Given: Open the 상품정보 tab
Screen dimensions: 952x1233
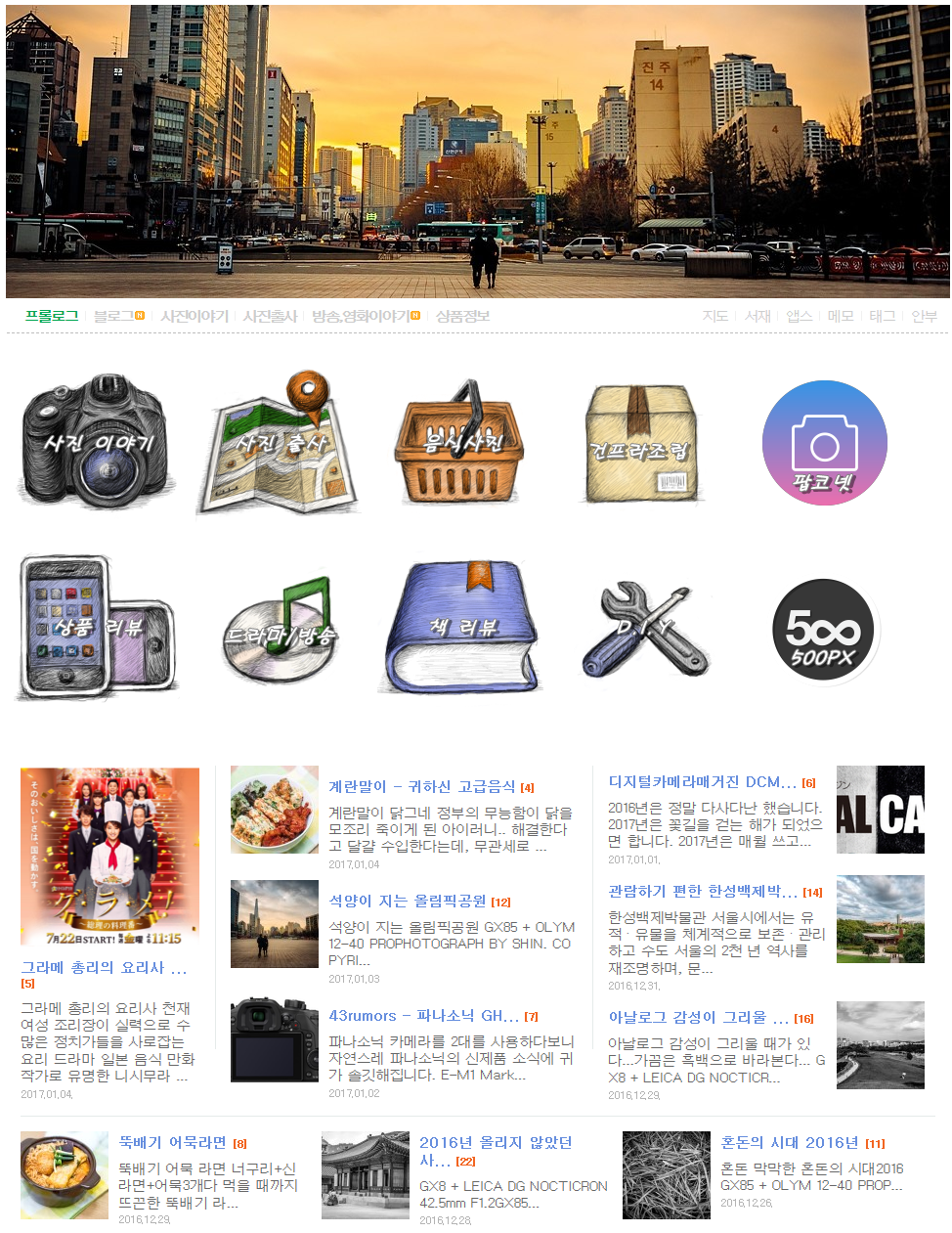Looking at the screenshot, I should [x=462, y=316].
